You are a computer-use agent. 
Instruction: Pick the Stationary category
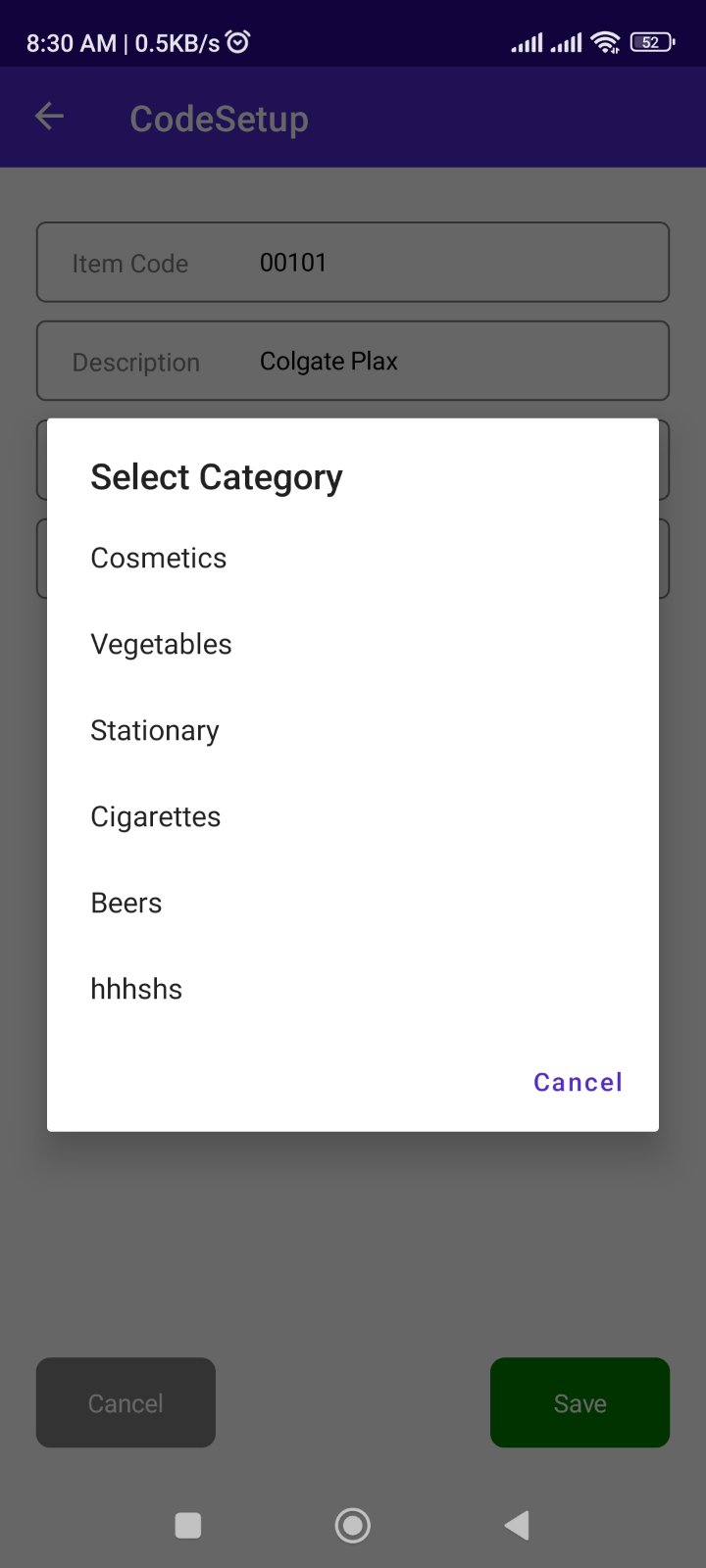click(x=155, y=731)
